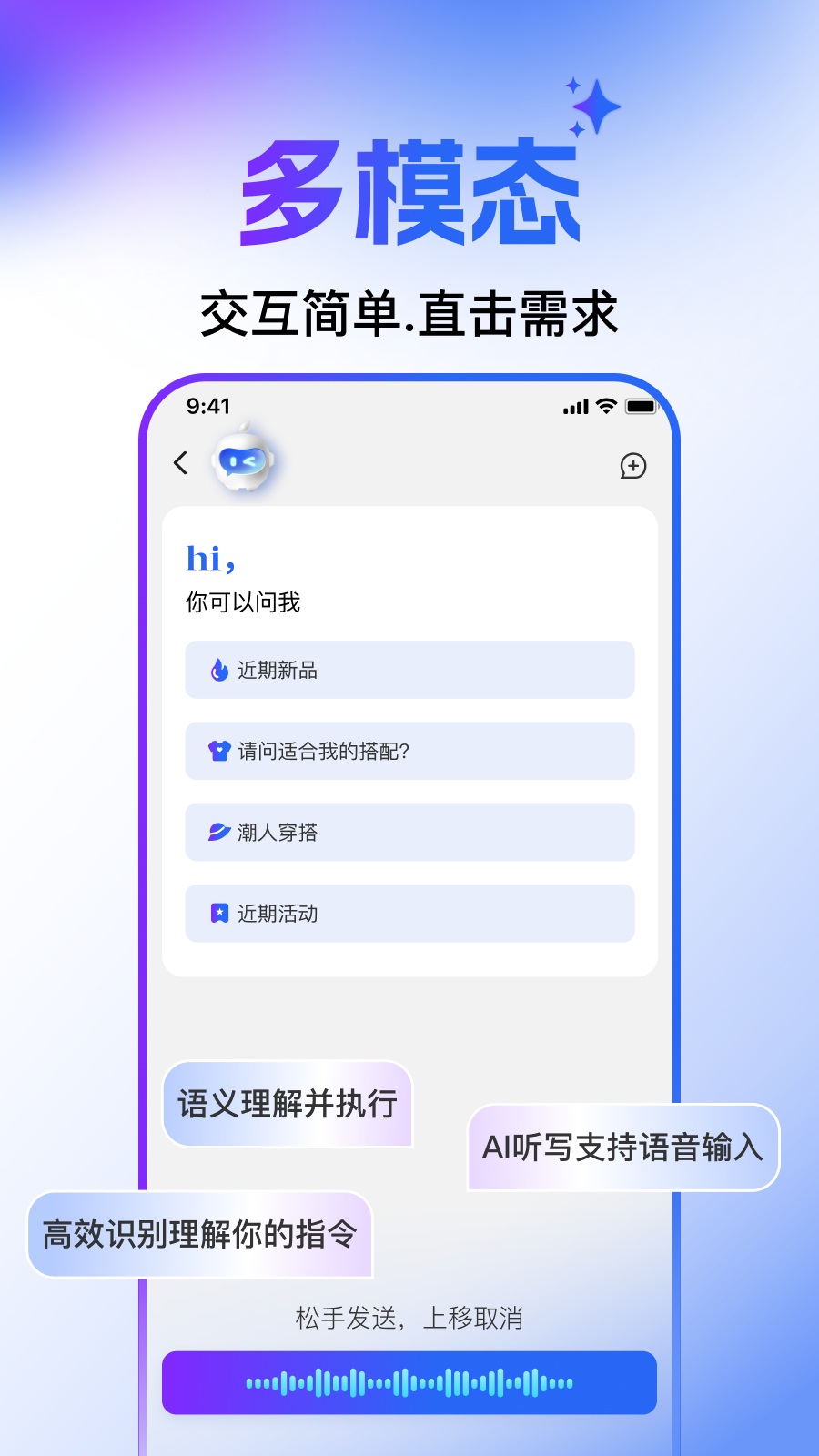Viewport: 819px width, 1456px height.
Task: Select the 近期新品 suggestion chip
Action: pos(409,671)
